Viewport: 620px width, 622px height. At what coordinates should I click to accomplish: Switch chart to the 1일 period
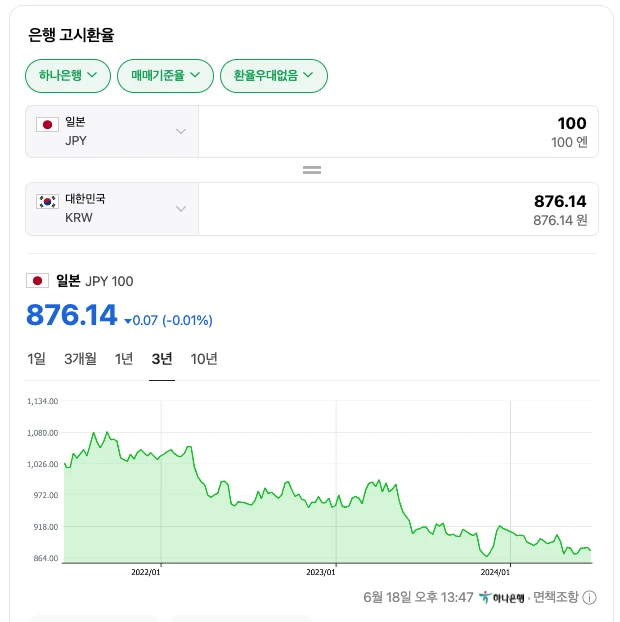[37, 359]
